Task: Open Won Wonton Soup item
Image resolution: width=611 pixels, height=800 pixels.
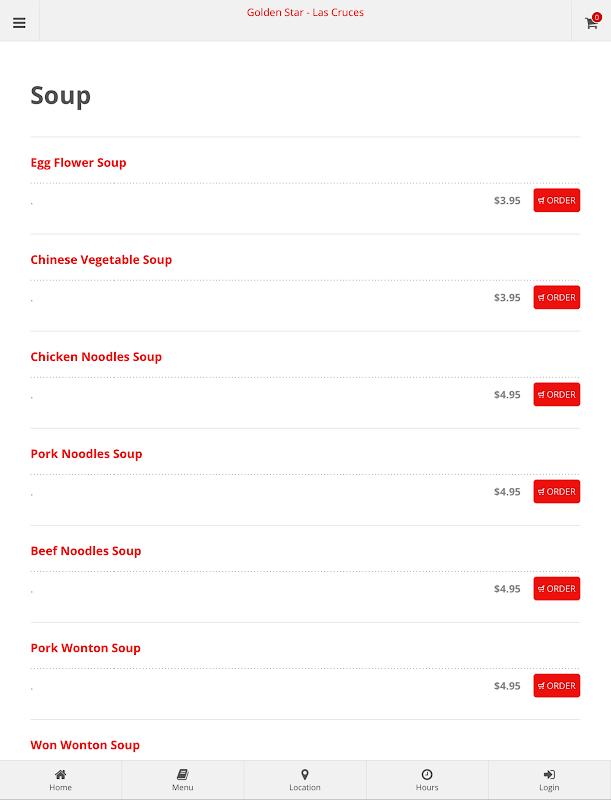Action: [85, 745]
